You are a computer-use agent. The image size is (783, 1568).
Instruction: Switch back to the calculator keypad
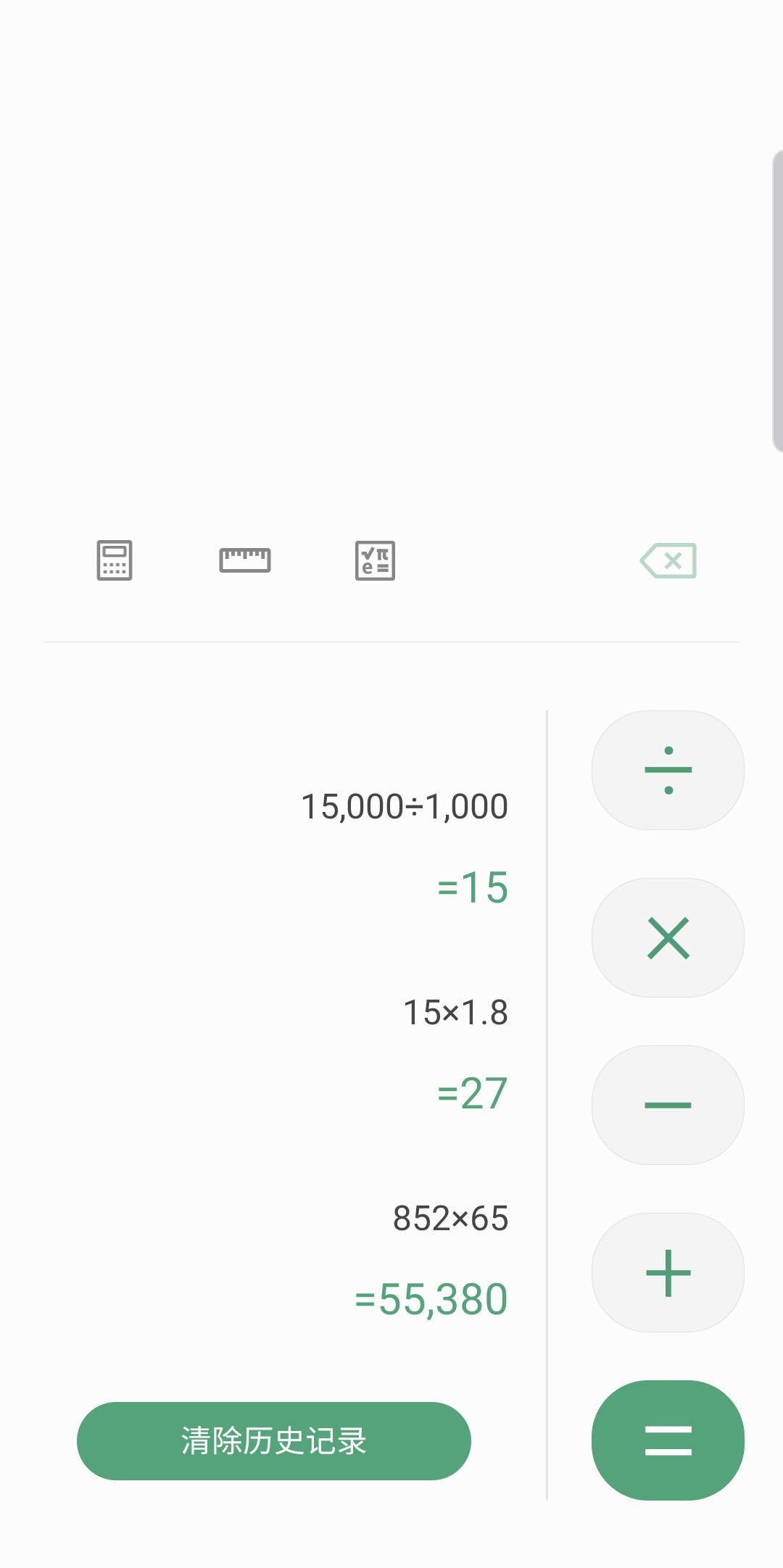pos(115,560)
